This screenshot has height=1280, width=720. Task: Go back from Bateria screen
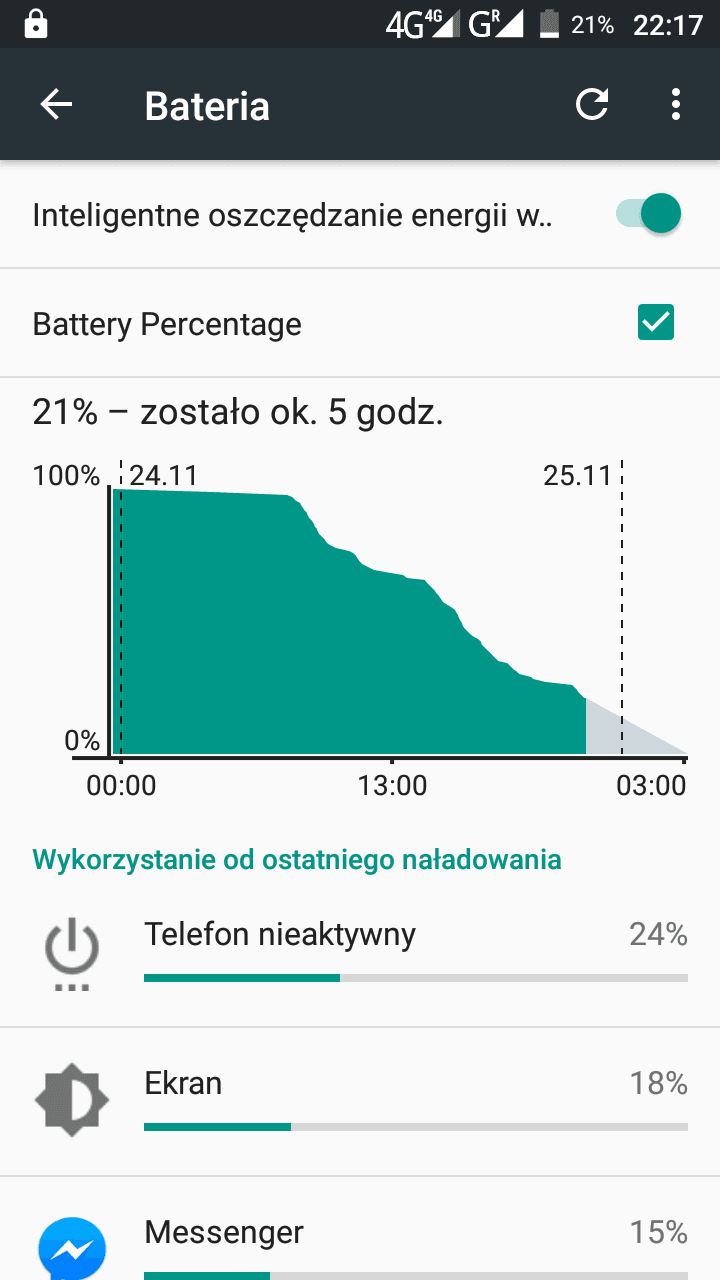click(57, 105)
